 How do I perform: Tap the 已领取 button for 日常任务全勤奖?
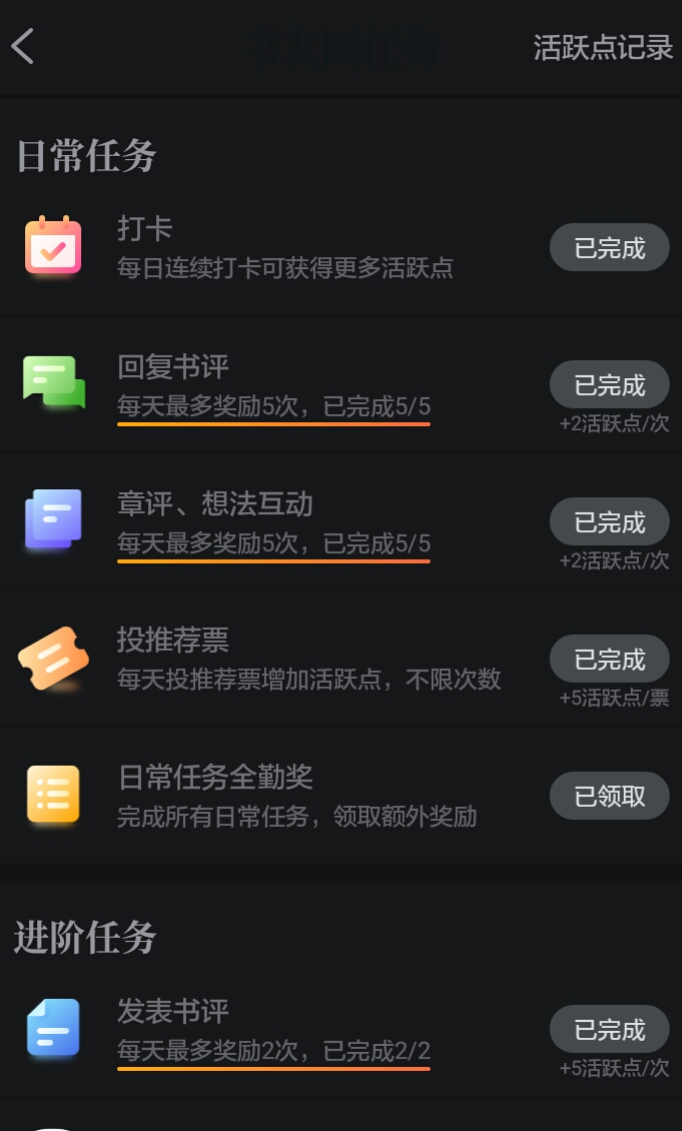tap(609, 796)
